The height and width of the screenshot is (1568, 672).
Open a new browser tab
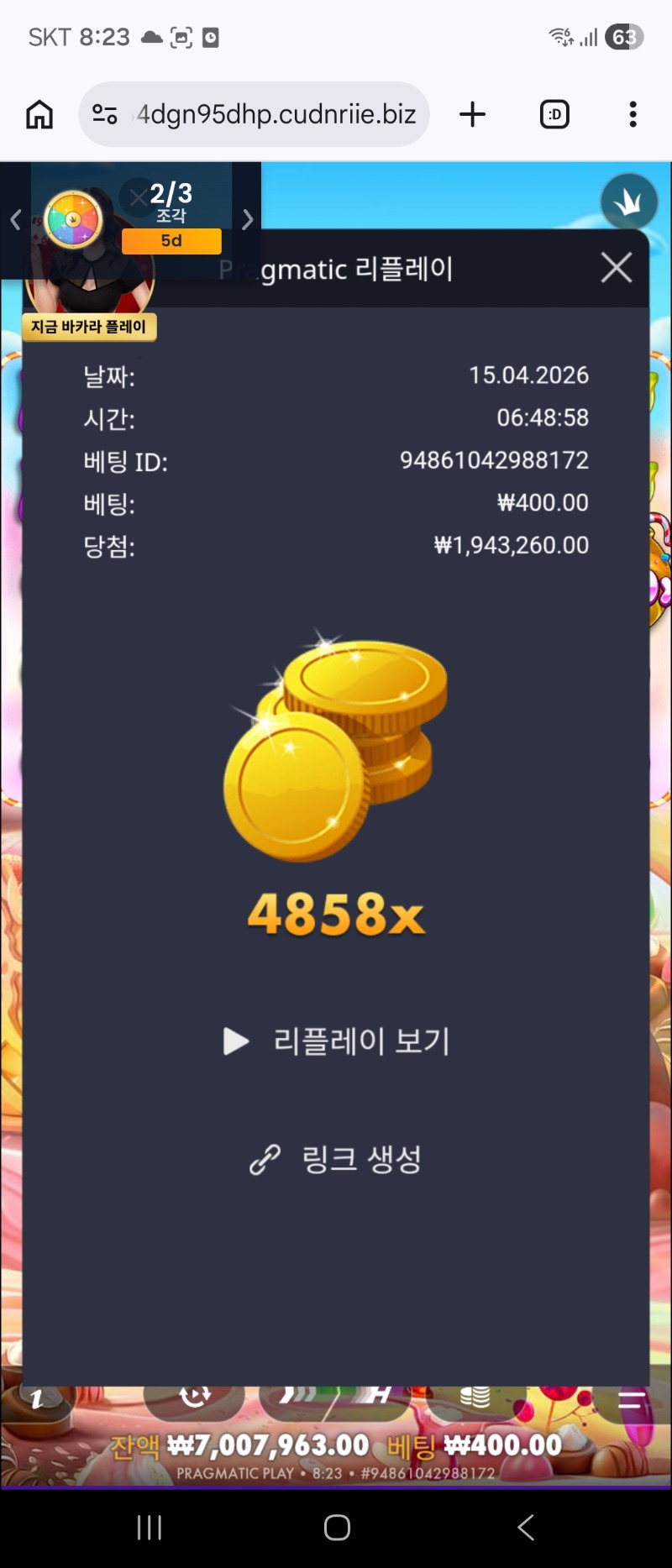[473, 114]
